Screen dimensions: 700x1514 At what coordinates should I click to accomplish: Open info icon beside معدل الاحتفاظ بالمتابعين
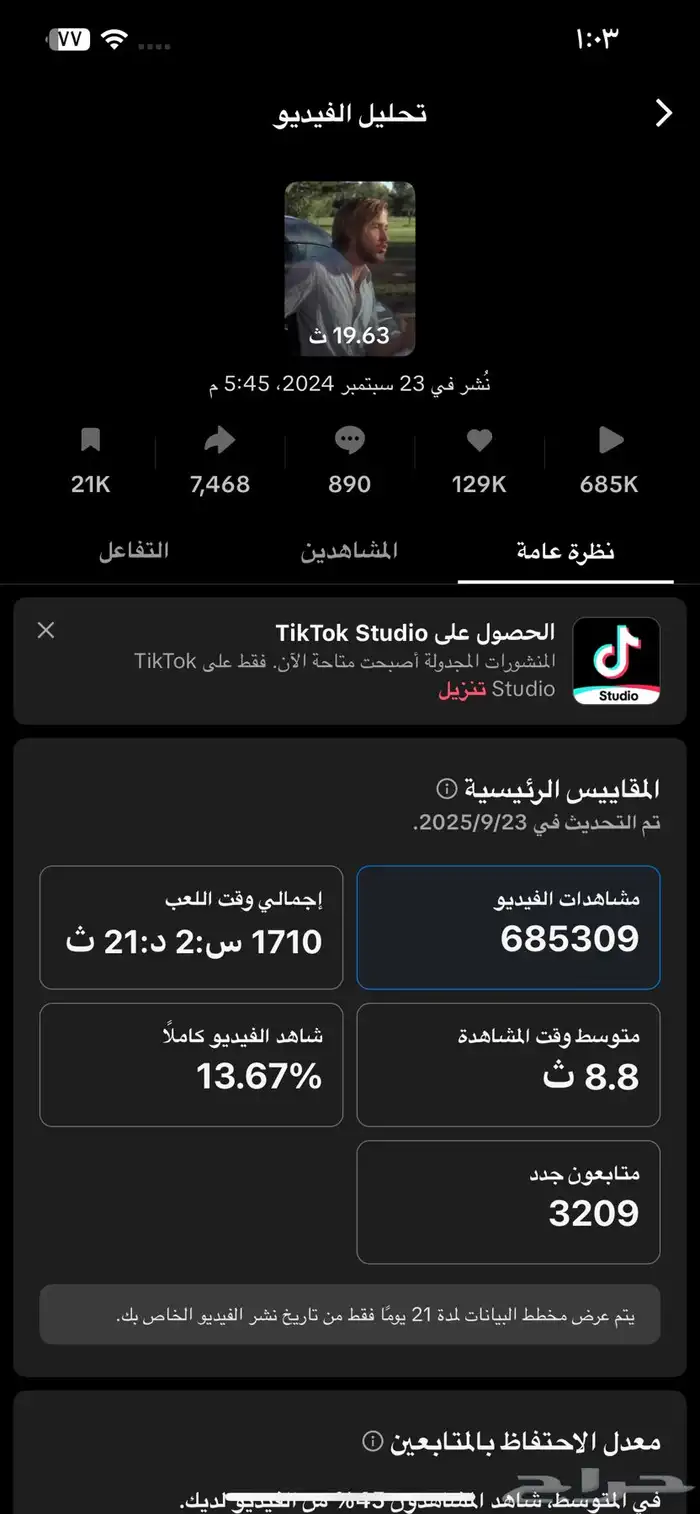372,1441
